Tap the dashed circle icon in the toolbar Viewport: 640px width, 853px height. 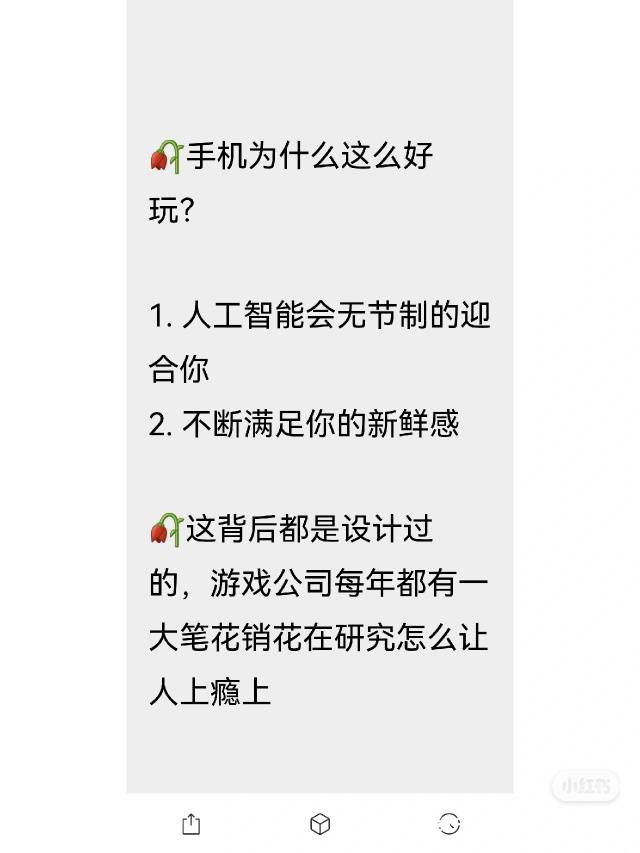449,823
